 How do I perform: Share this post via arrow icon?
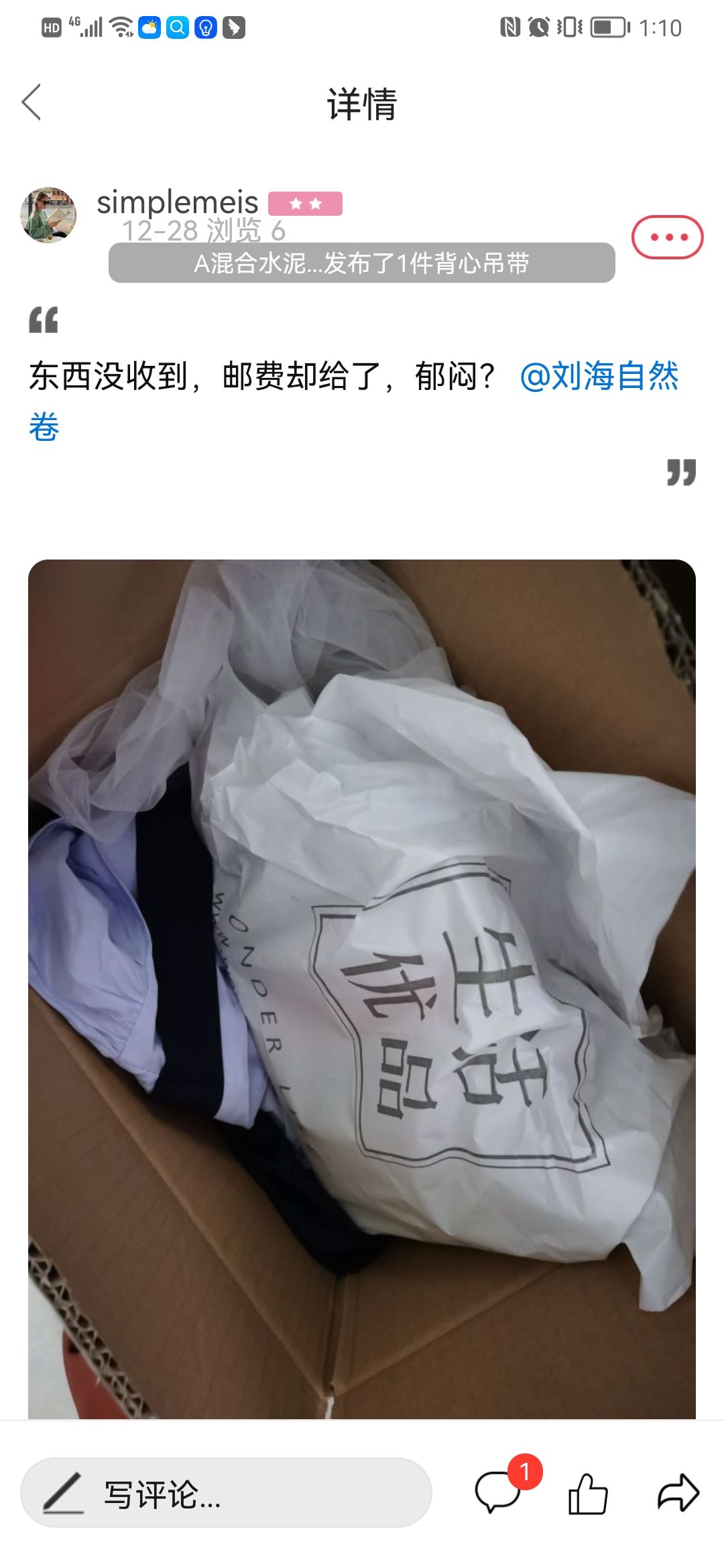coord(678,1494)
